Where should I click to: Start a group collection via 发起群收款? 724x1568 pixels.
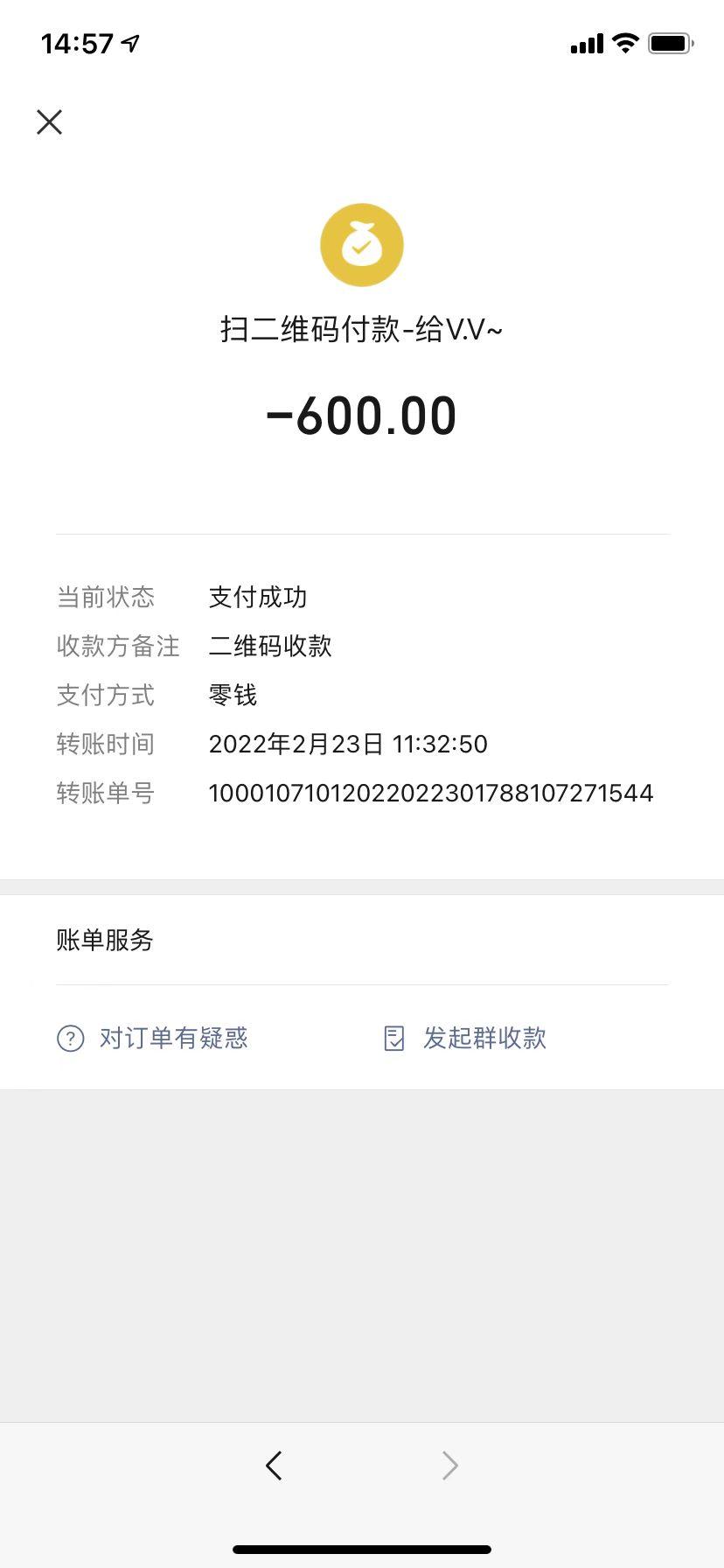point(465,1038)
